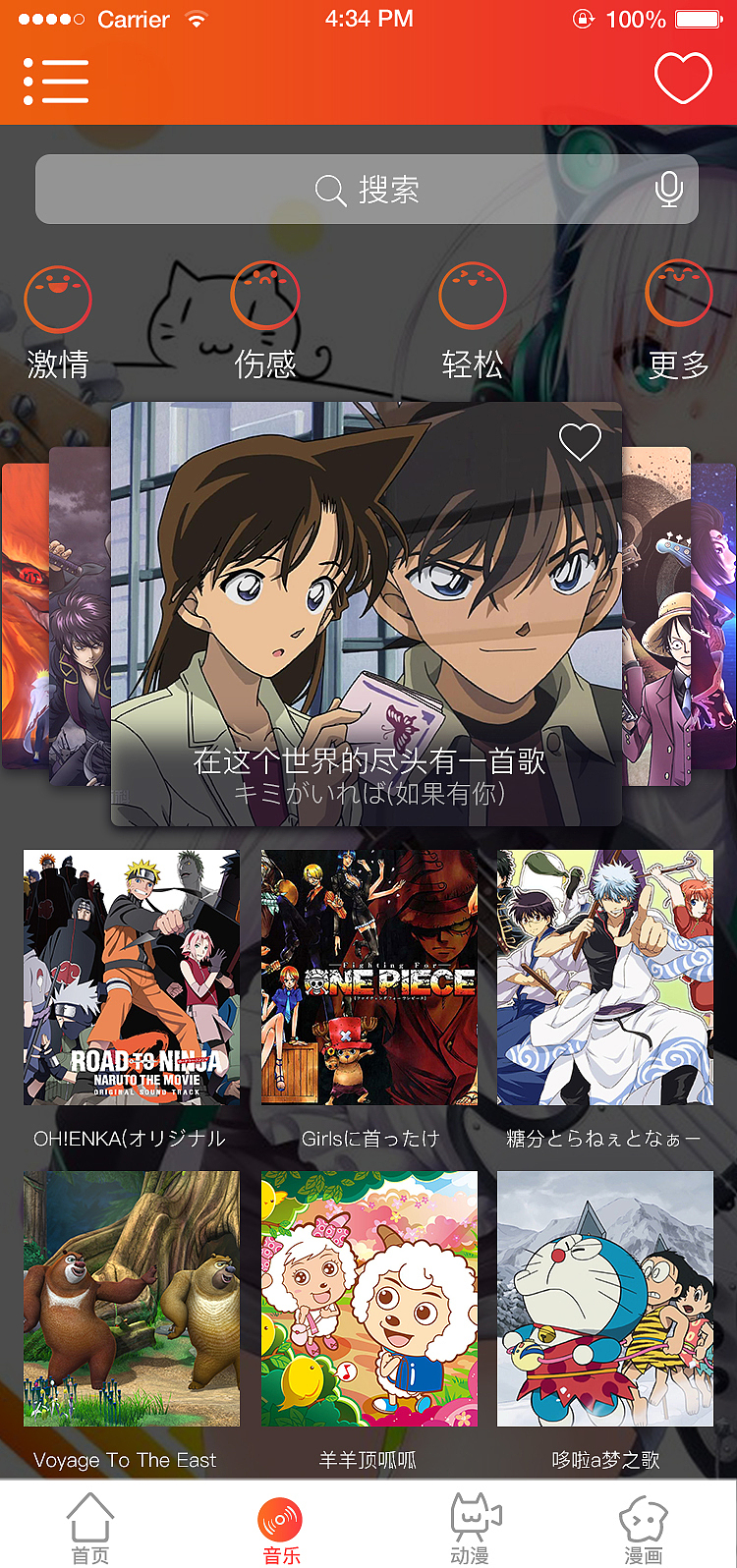Image resolution: width=737 pixels, height=1568 pixels.
Task: Switch to the 动漫 tab
Action: (472, 1528)
